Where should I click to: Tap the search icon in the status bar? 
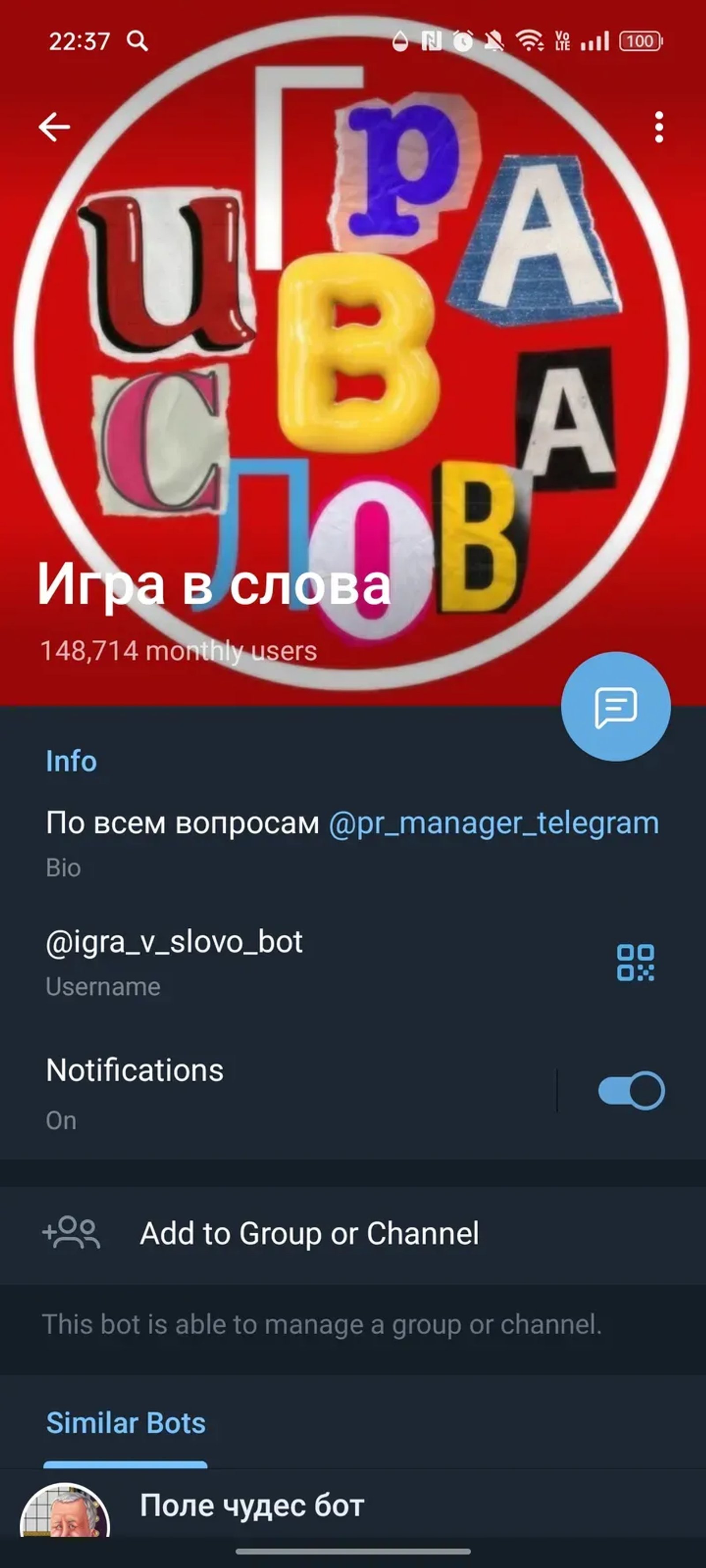137,41
